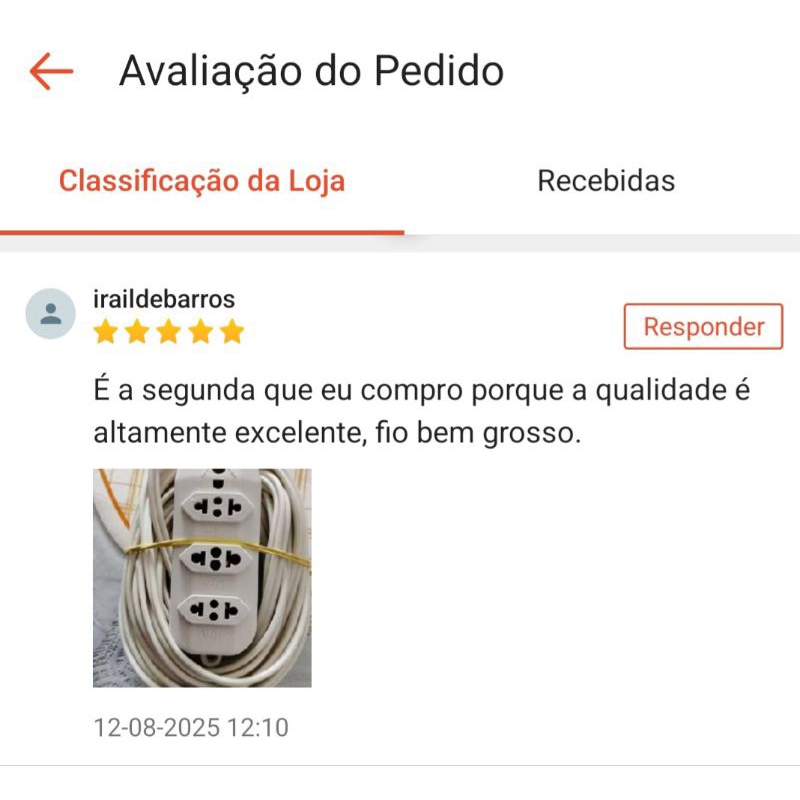Tap Responder to reply to iraildebarros
This screenshot has width=800, height=800.
pos(703,327)
